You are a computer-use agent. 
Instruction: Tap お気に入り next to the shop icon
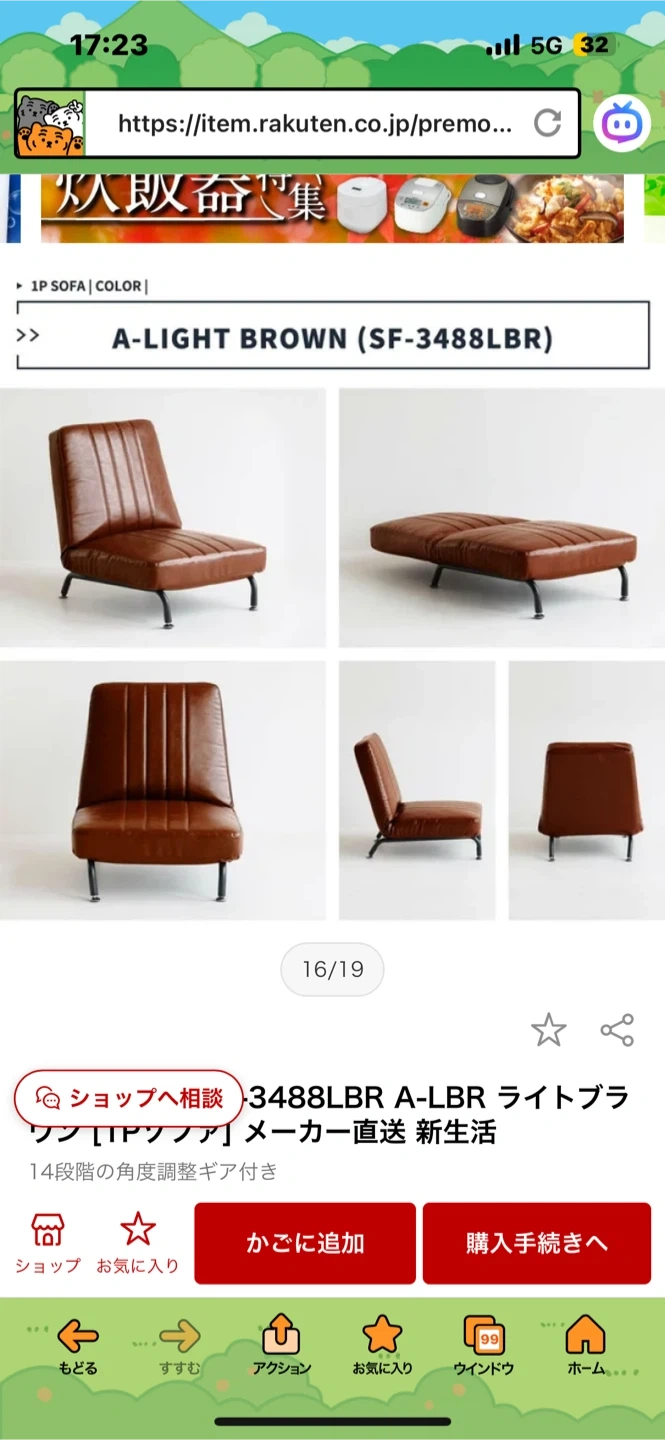tap(137, 1243)
